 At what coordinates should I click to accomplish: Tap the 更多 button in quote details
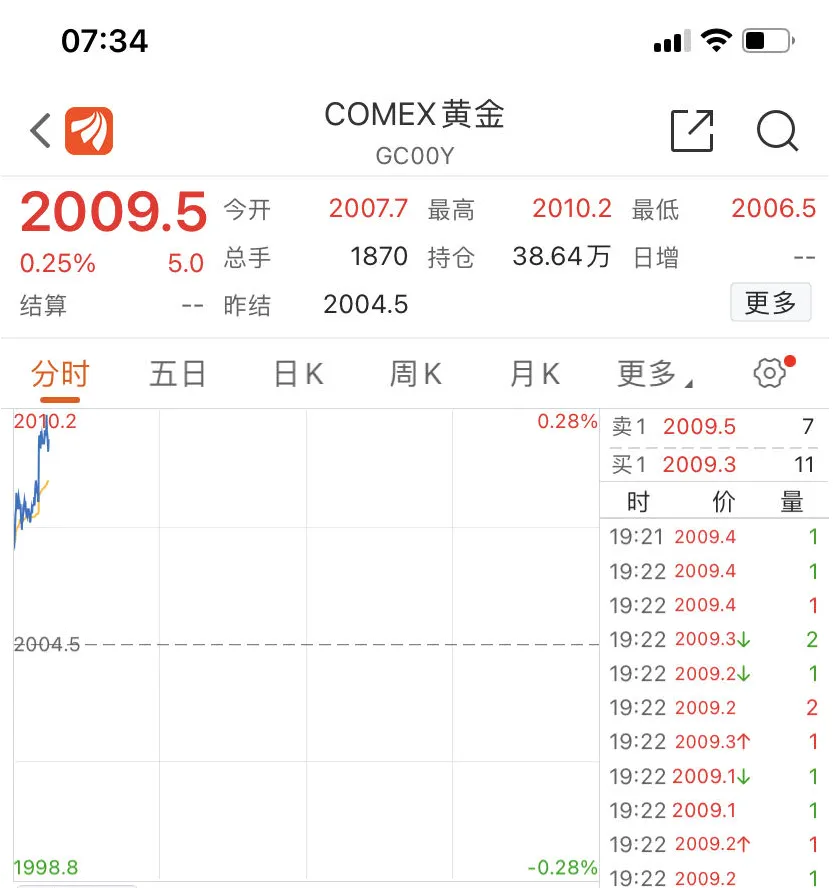(x=770, y=303)
